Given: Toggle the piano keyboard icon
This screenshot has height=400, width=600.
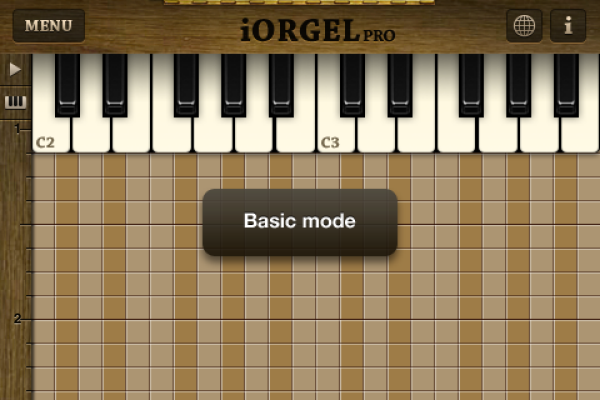Looking at the screenshot, I should [15, 101].
